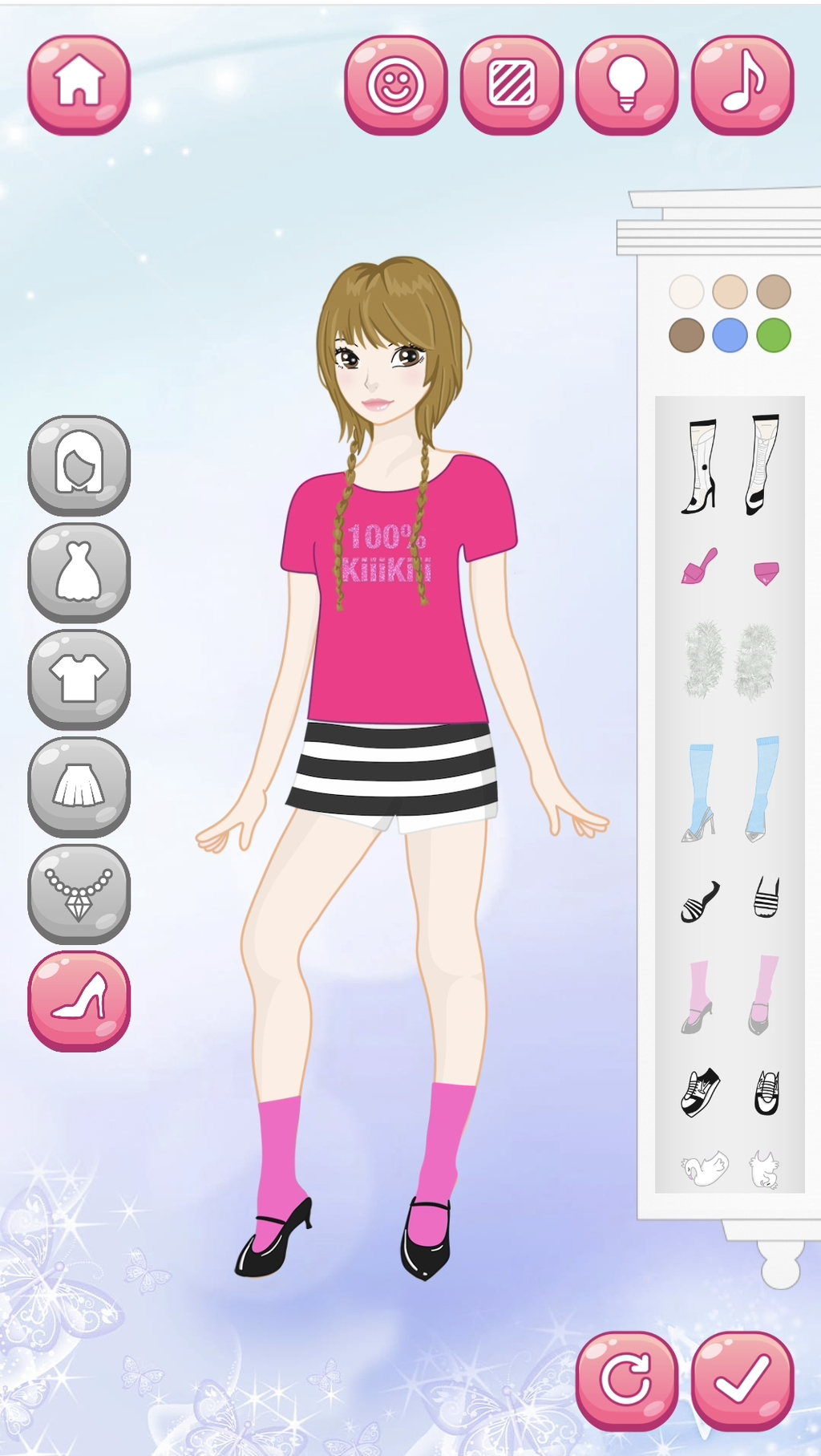This screenshot has width=821, height=1456.
Task: Try on the black and white boots
Action: click(x=730, y=465)
